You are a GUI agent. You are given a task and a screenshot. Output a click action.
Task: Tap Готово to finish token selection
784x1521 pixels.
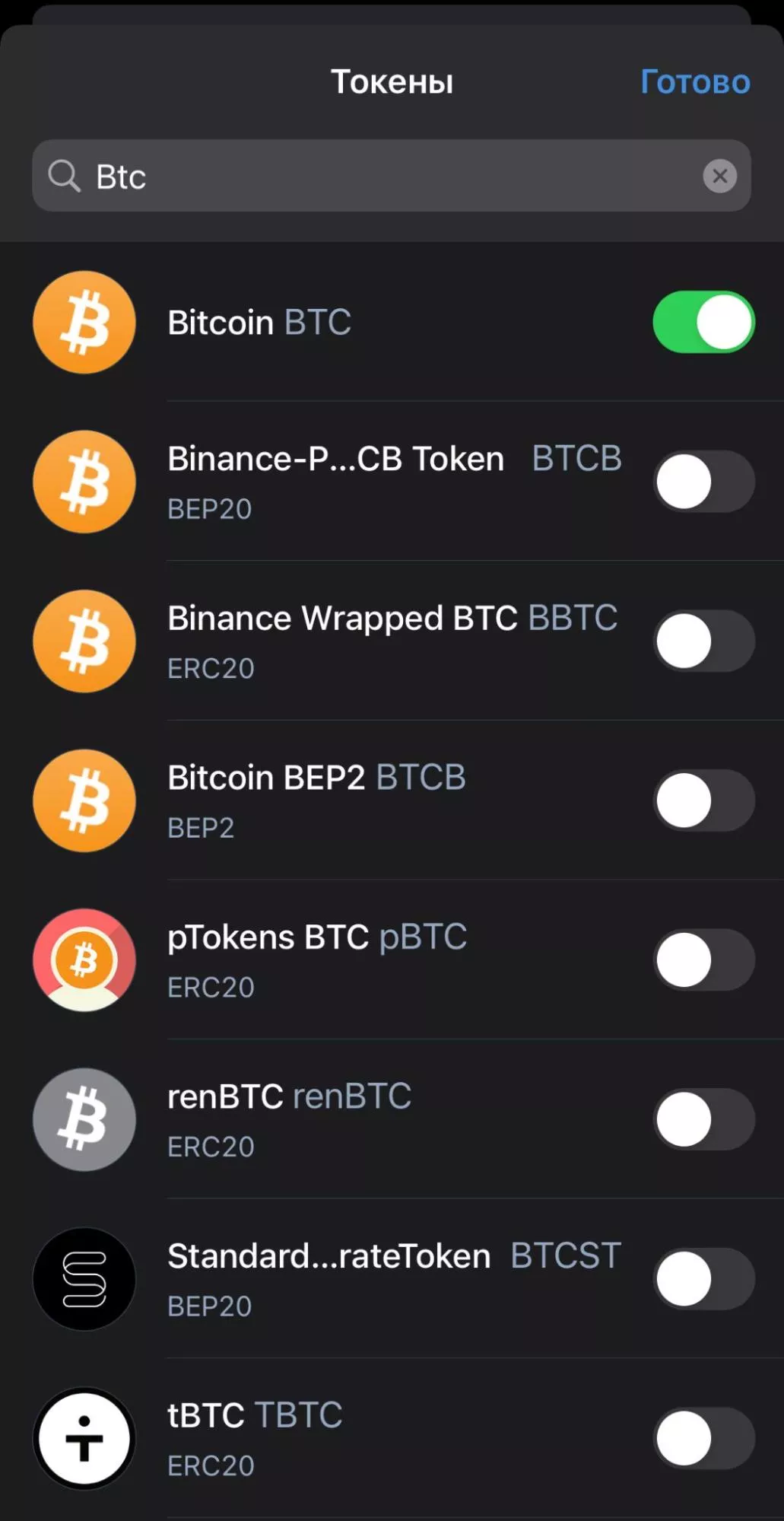pos(695,81)
